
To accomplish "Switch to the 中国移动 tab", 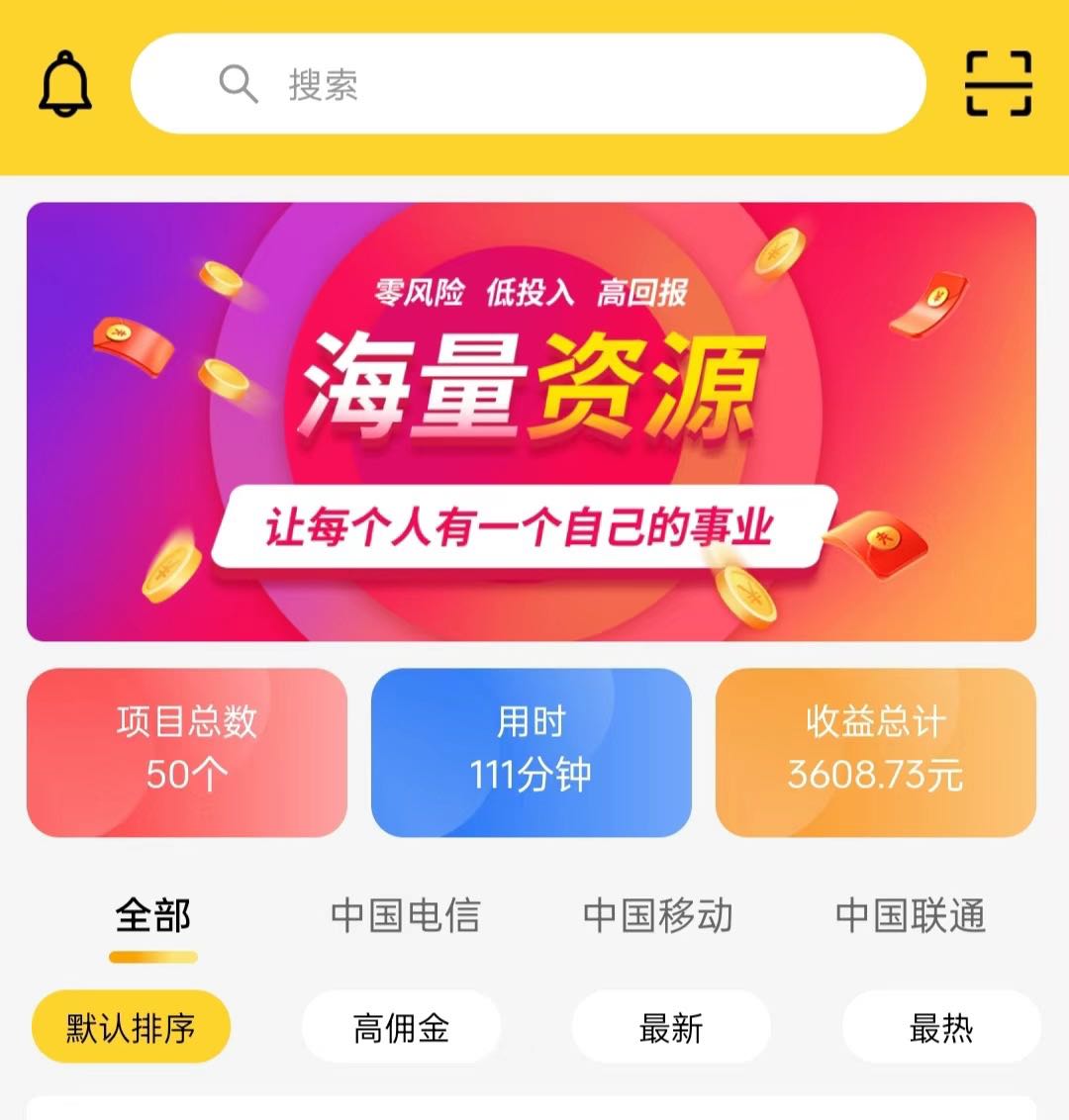I will click(657, 916).
